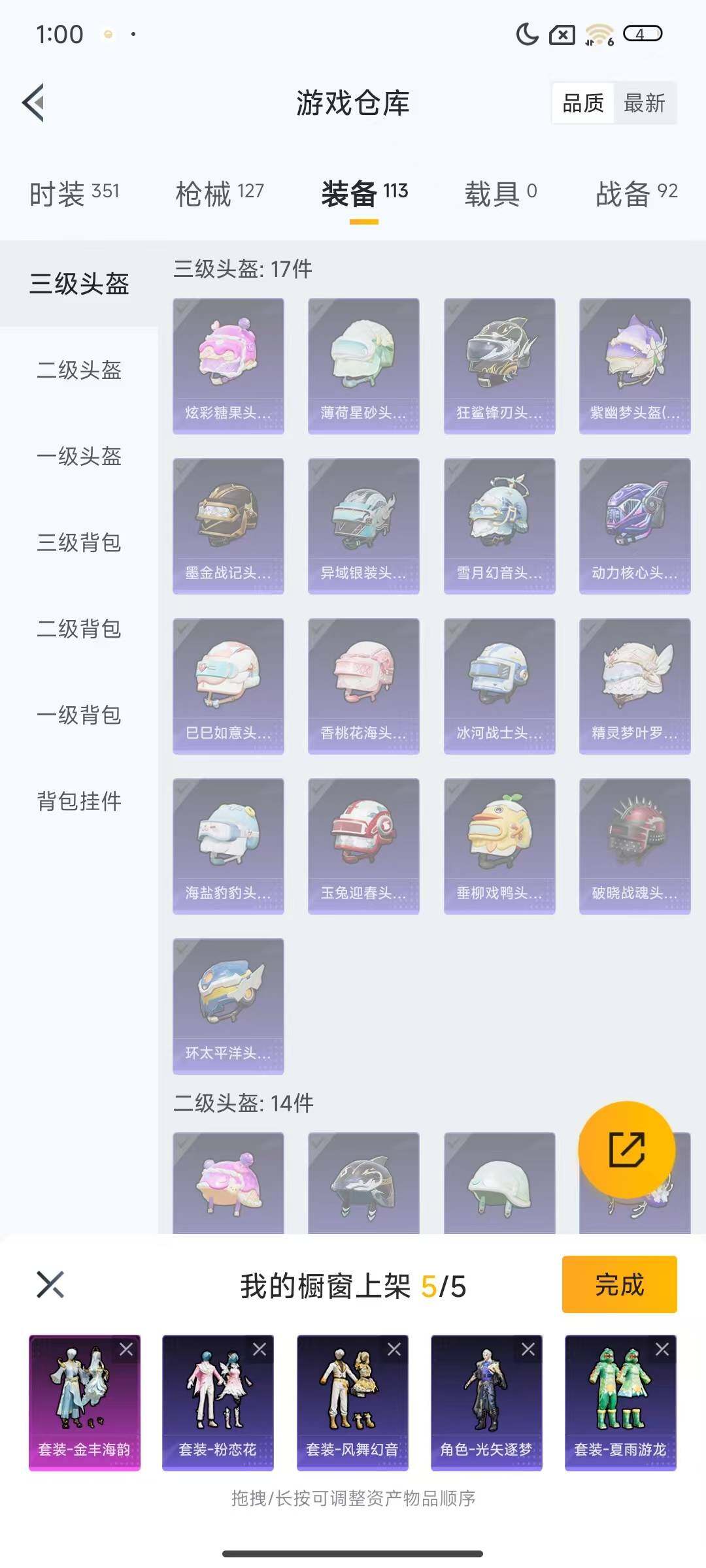
Task: Tap the orange floating share button
Action: click(x=626, y=1150)
